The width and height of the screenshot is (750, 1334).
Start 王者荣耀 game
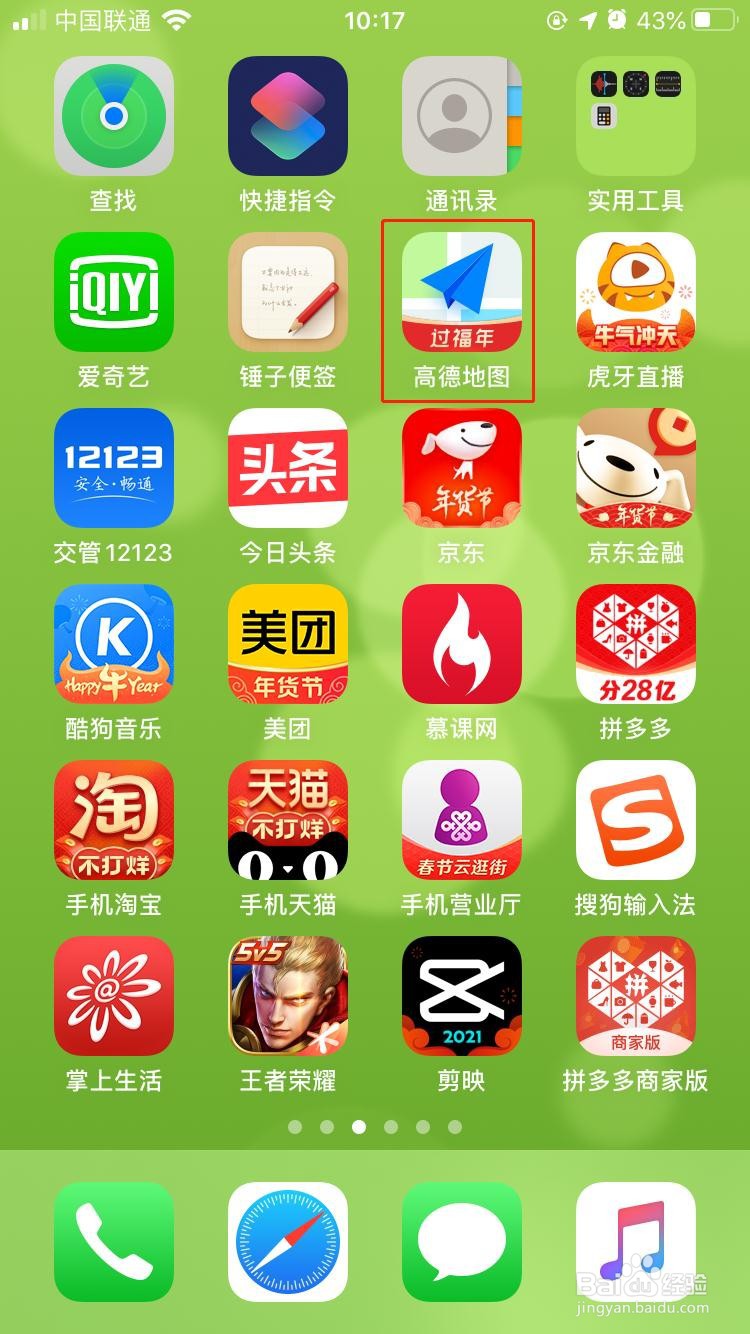pyautogui.click(x=288, y=993)
